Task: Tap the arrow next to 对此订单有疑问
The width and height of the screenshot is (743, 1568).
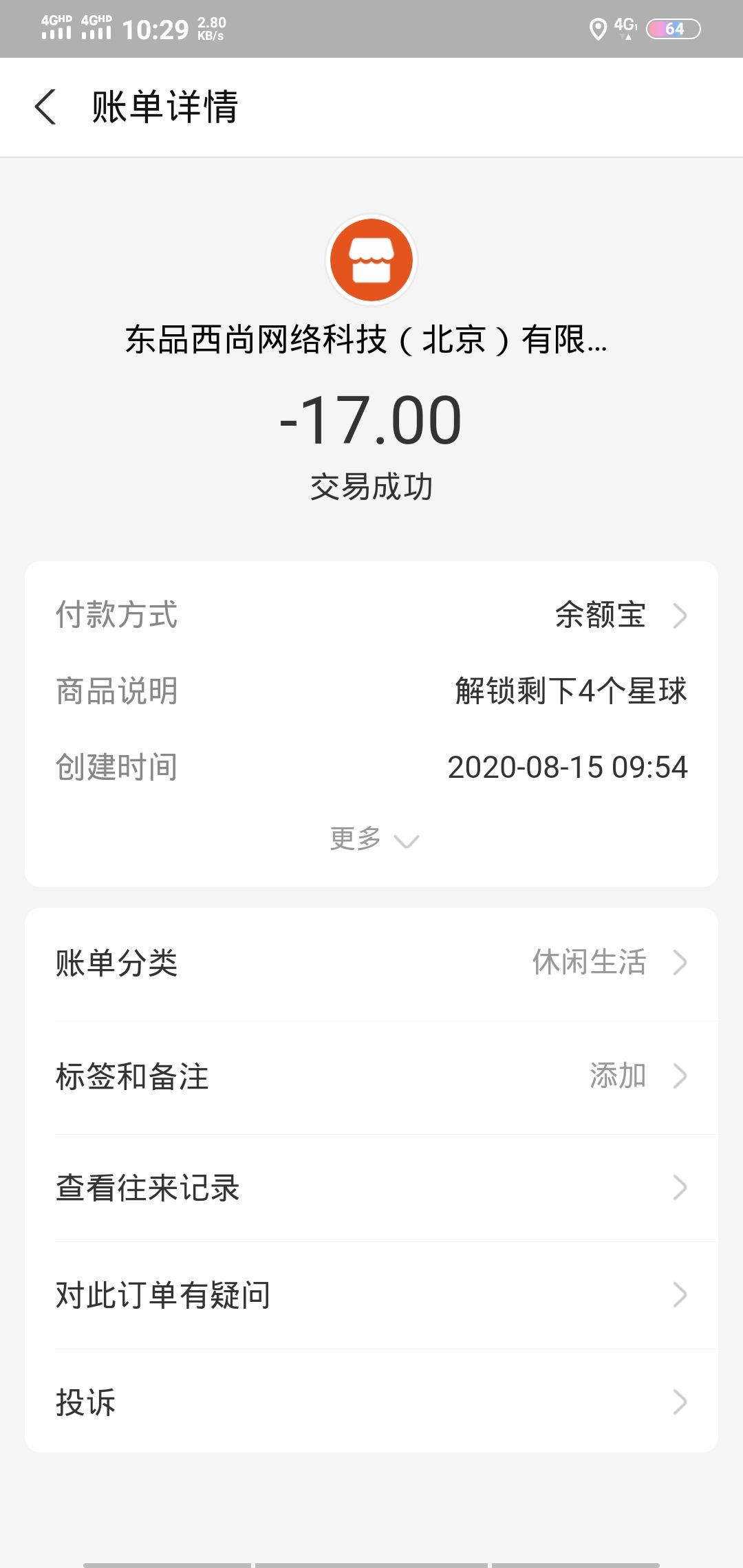Action: tap(680, 1295)
